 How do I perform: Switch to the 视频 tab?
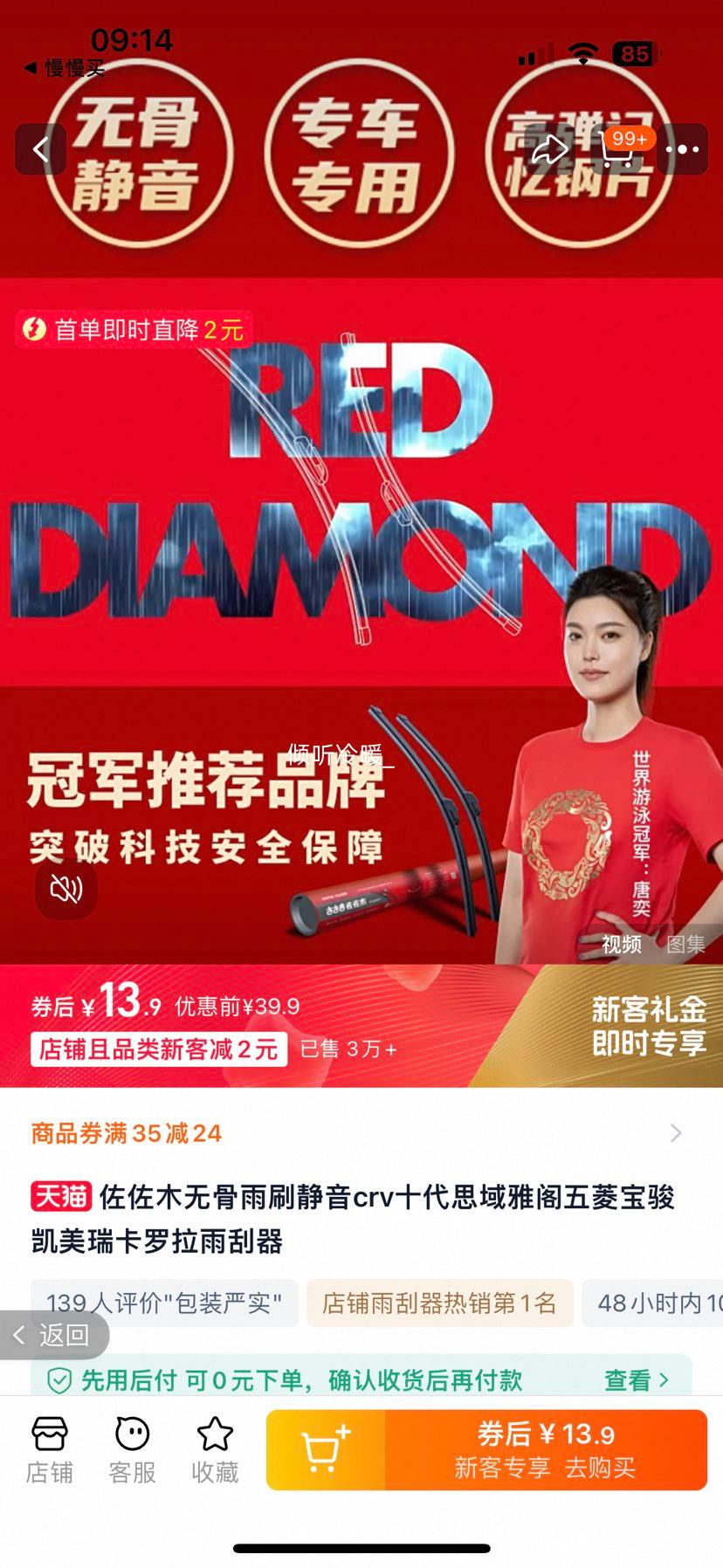click(x=622, y=944)
